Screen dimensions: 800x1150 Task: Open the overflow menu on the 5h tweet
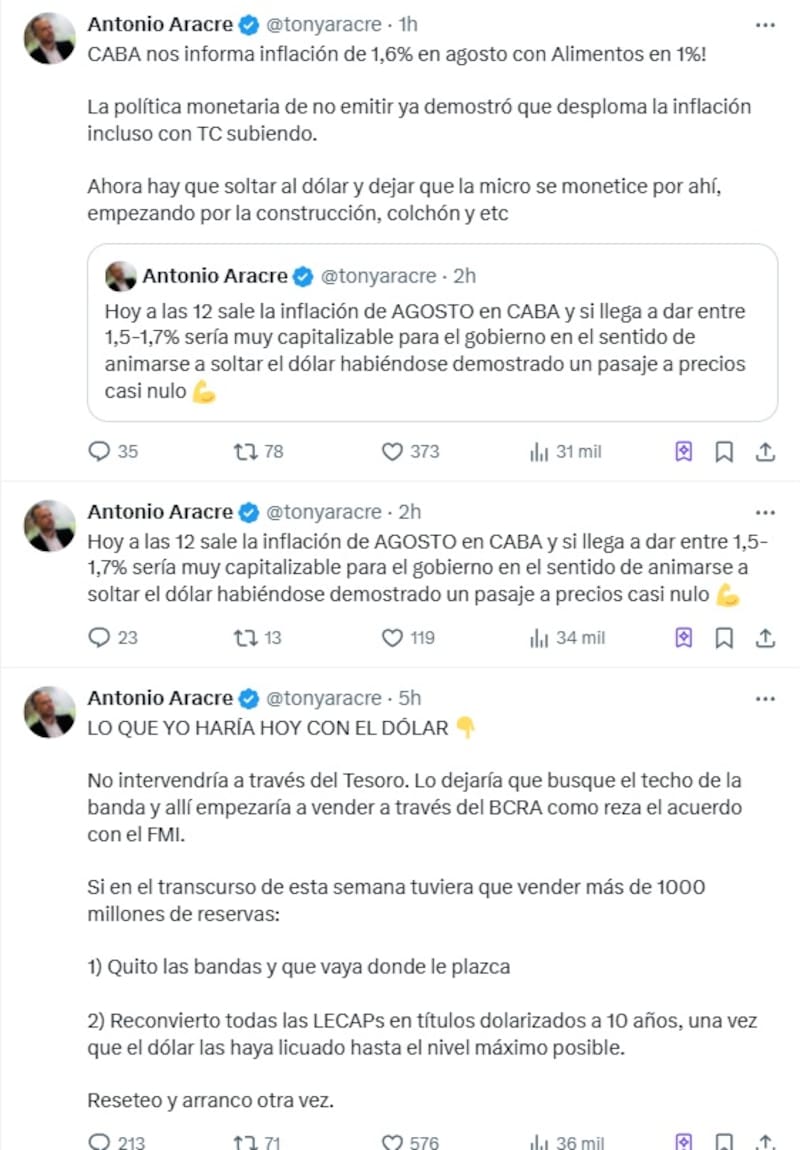(x=765, y=698)
